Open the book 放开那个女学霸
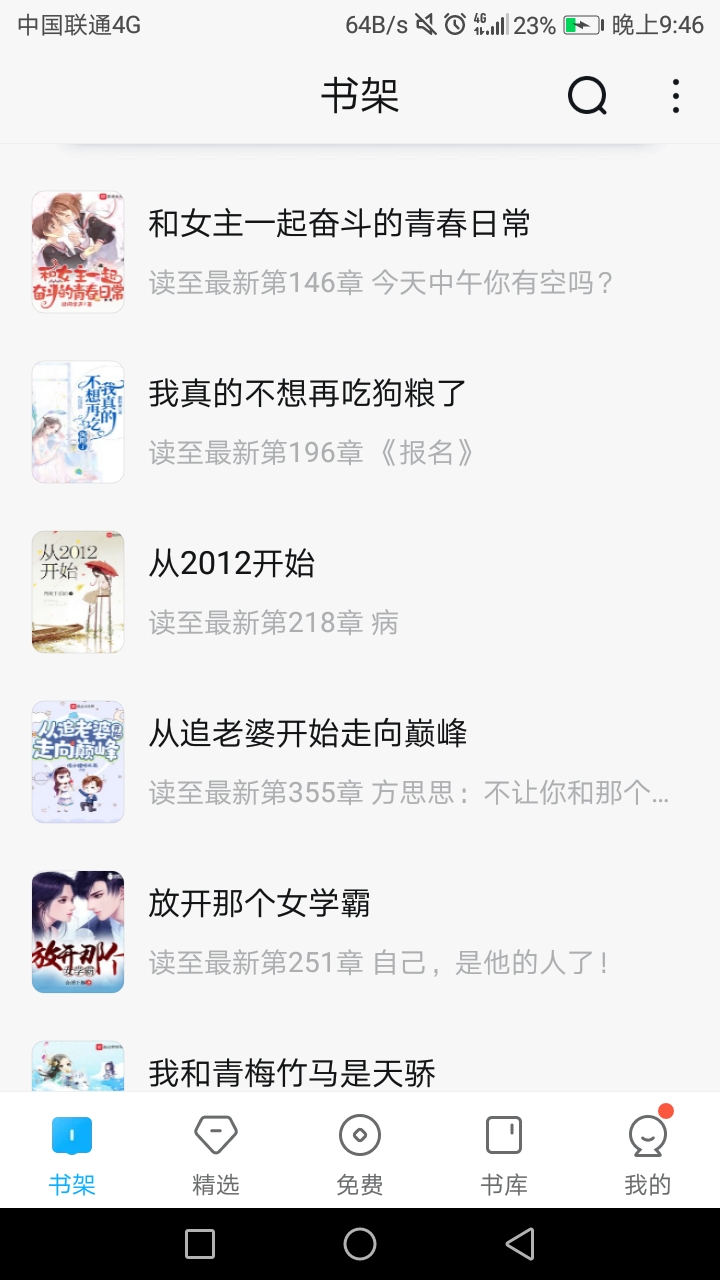 tap(260, 904)
